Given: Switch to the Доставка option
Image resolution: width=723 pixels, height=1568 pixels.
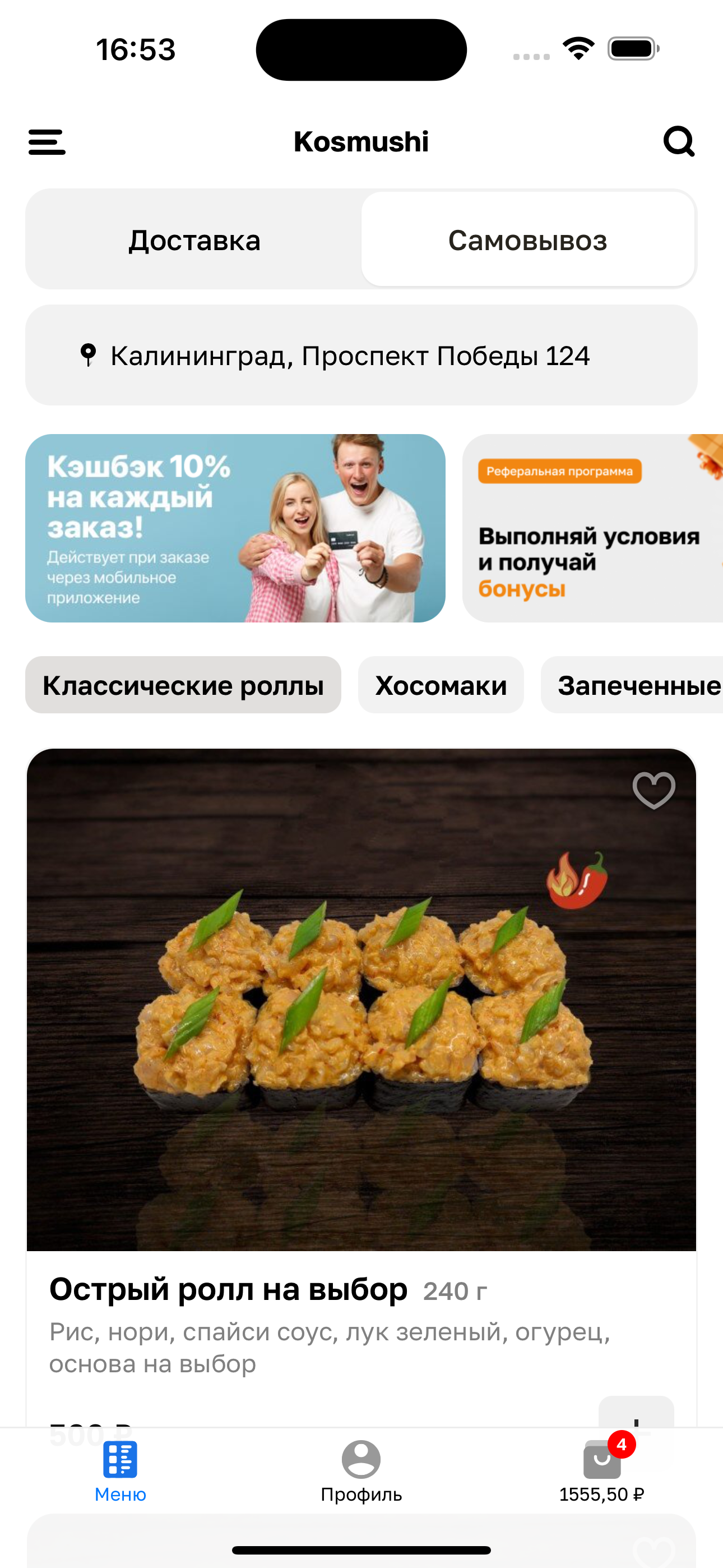Looking at the screenshot, I should click(x=194, y=240).
